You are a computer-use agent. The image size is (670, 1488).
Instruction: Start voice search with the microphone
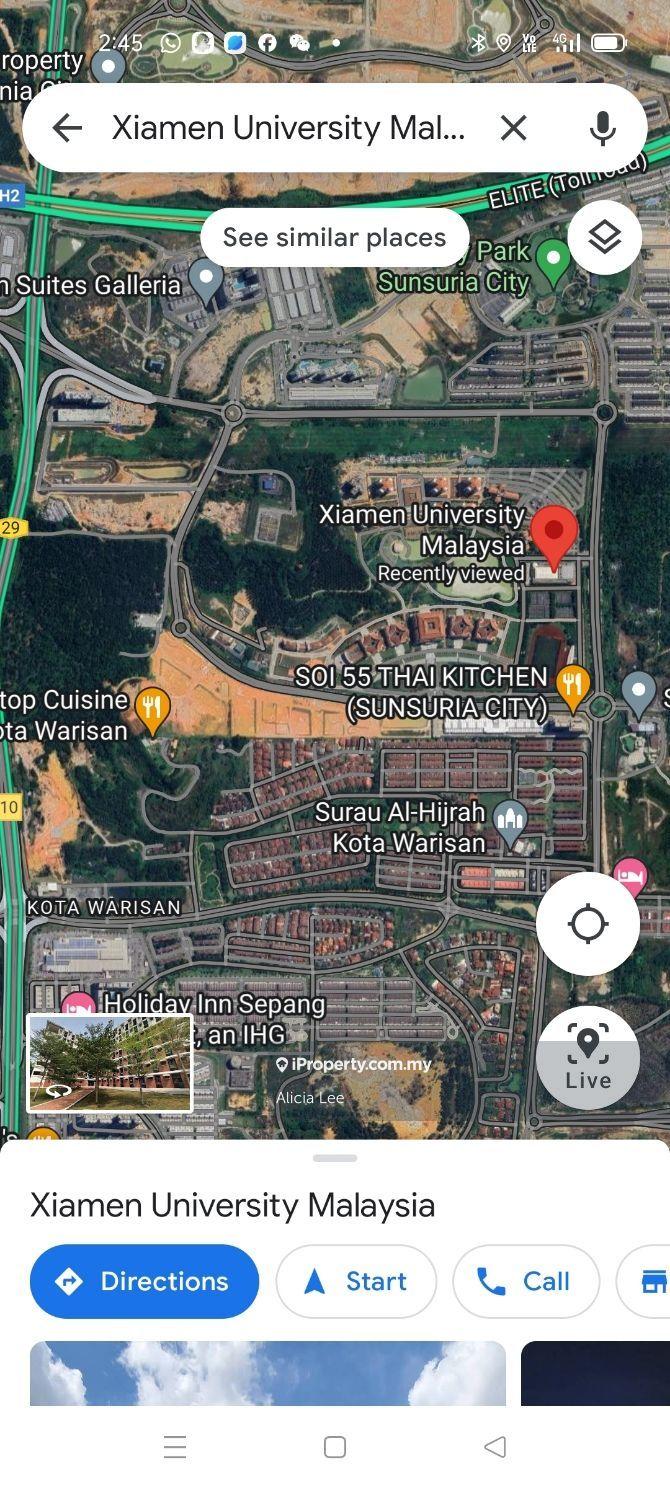(602, 128)
